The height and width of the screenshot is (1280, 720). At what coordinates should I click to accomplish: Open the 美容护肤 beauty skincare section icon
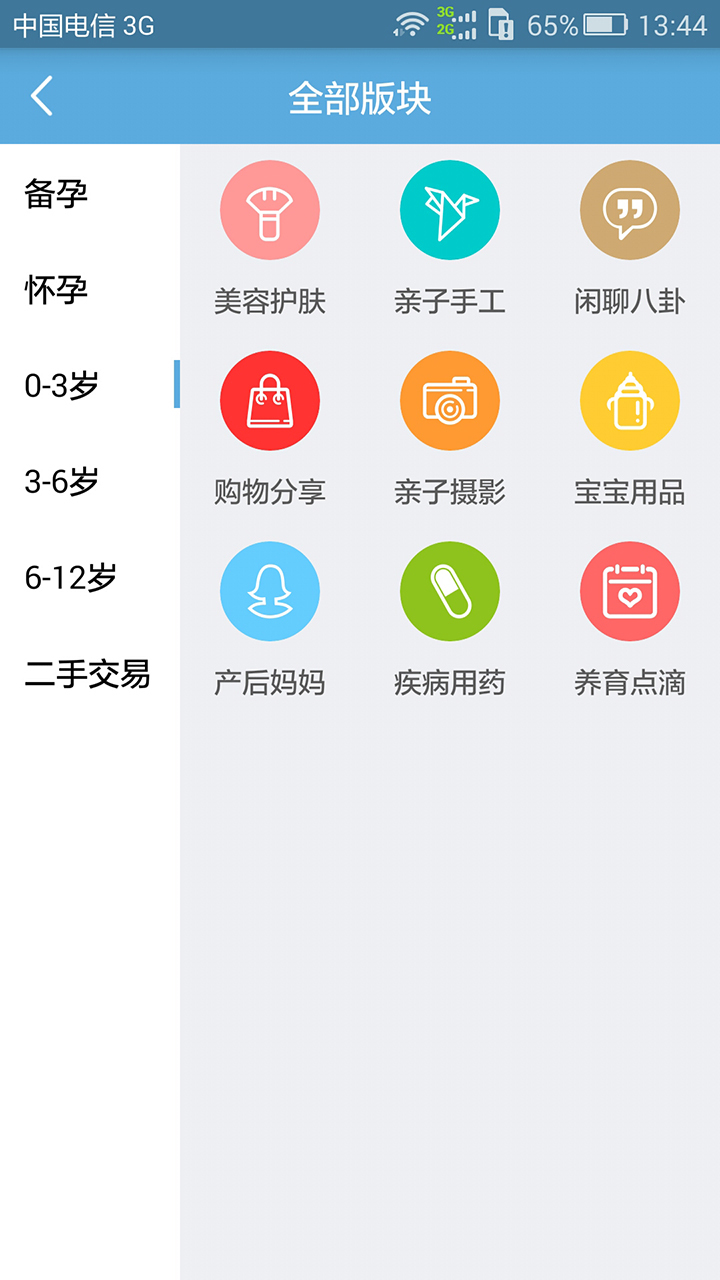point(270,210)
